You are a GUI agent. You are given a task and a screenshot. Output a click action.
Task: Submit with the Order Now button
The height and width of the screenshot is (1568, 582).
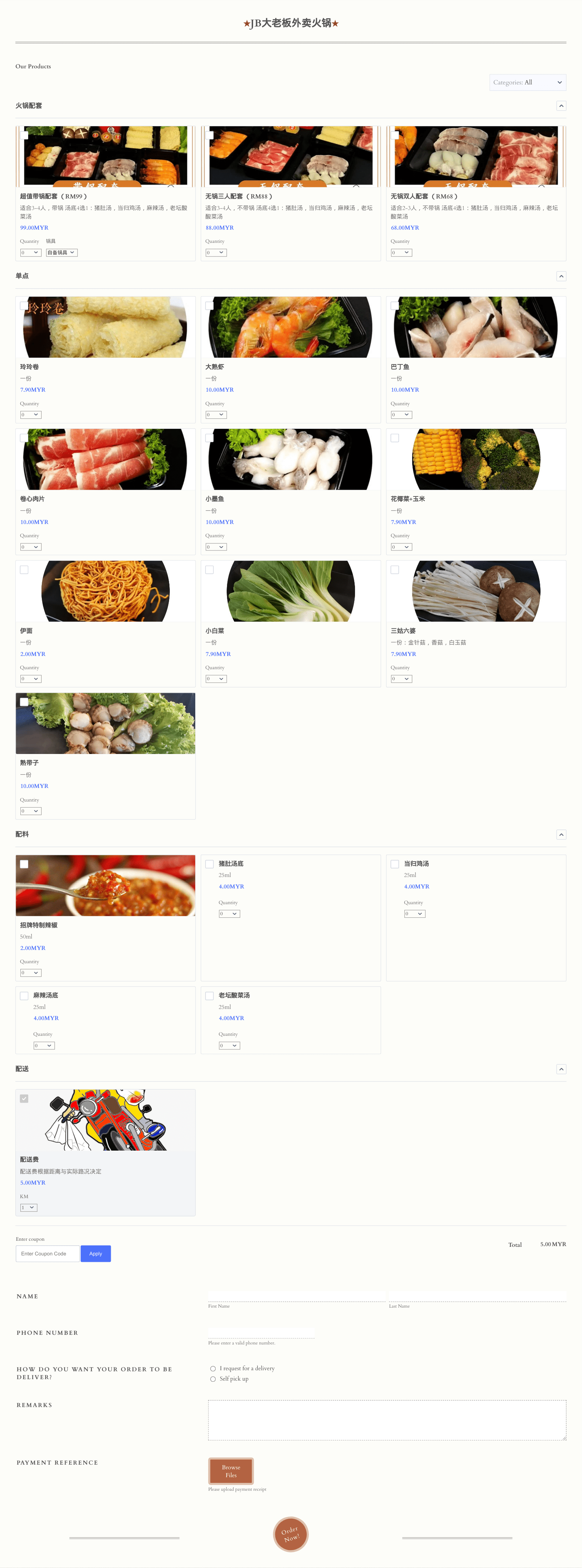(291, 1534)
